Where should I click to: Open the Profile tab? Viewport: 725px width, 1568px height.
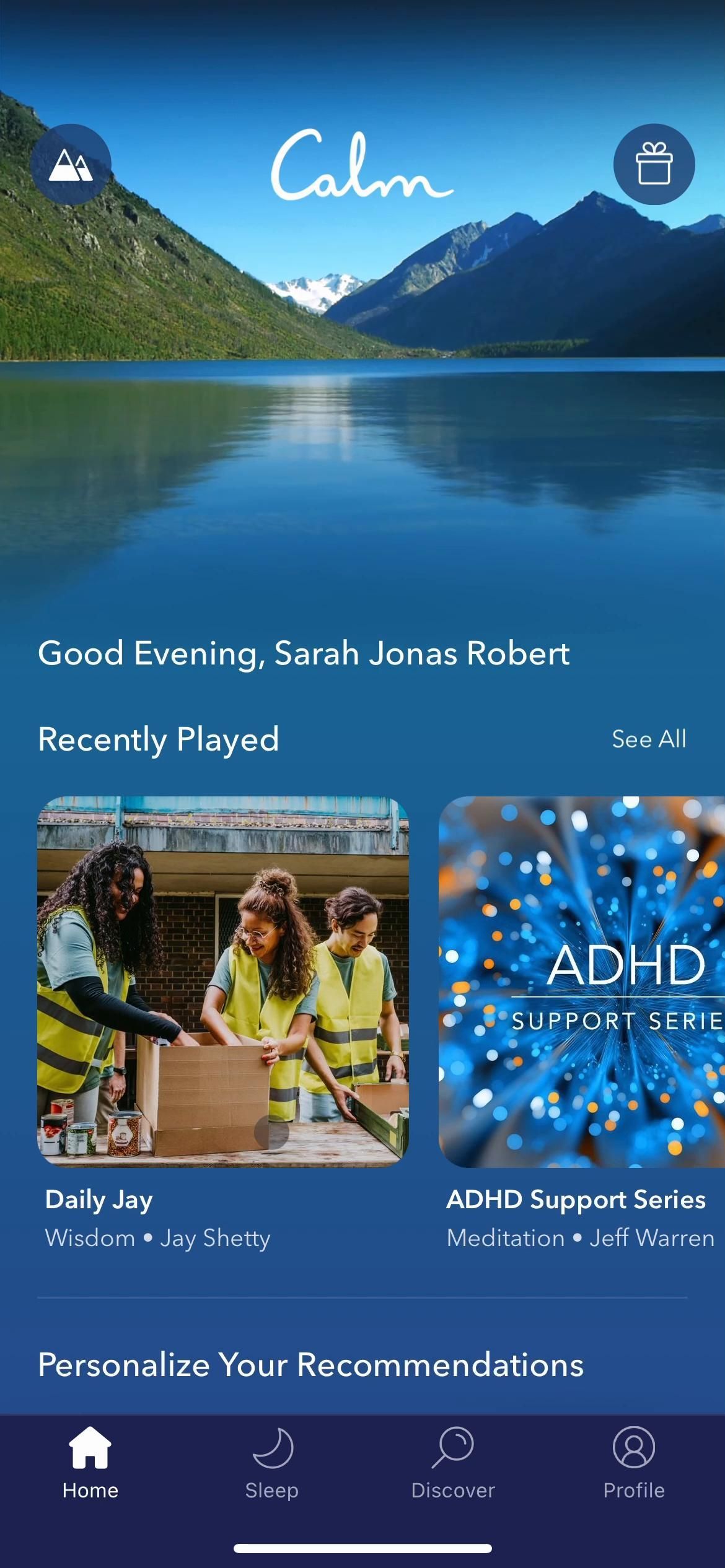pyautogui.click(x=633, y=1463)
